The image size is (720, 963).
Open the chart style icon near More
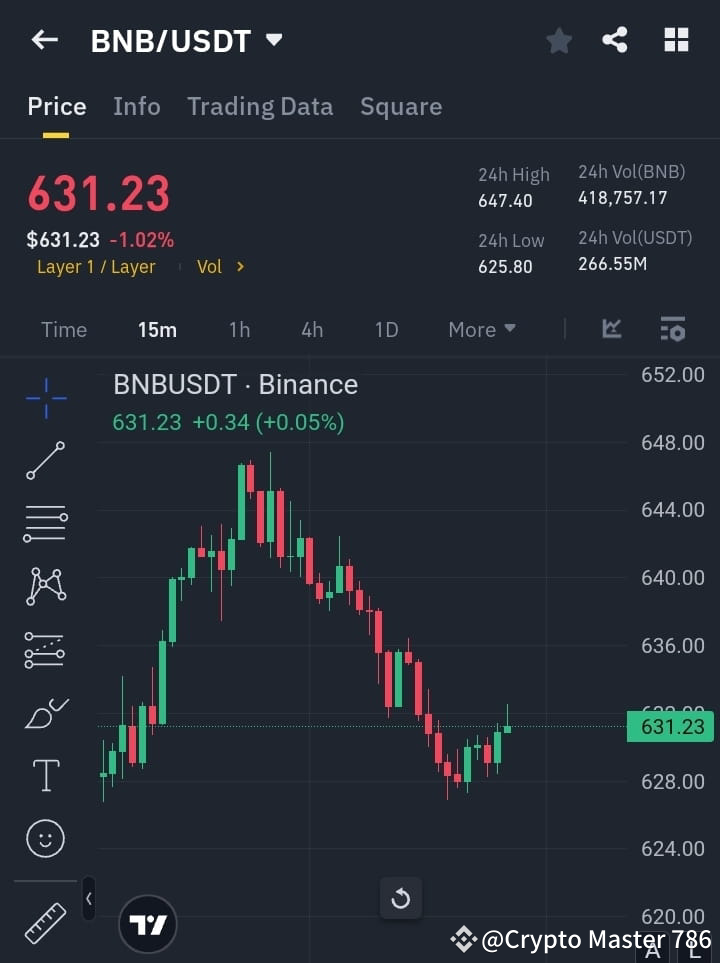610,329
